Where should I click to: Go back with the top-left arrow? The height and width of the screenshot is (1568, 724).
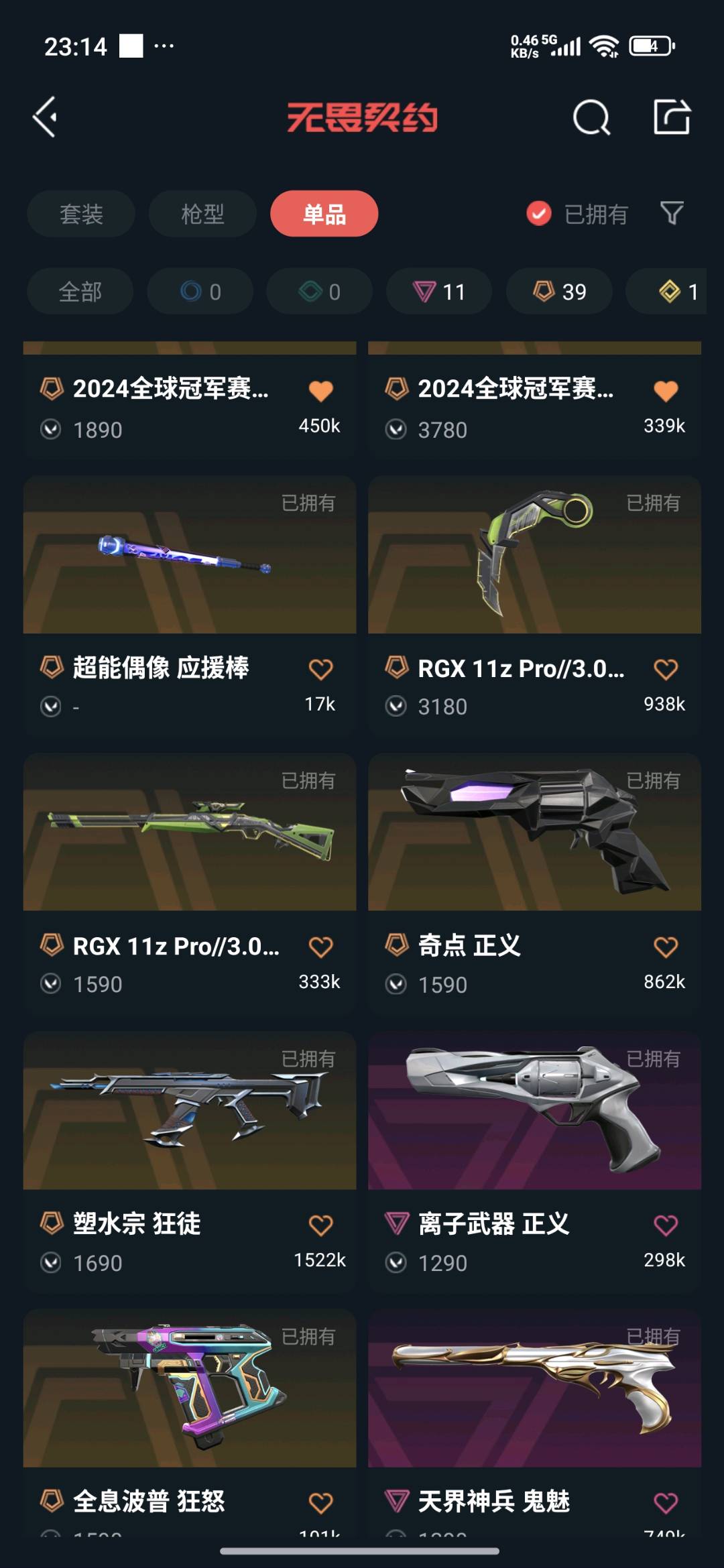pyautogui.click(x=45, y=117)
